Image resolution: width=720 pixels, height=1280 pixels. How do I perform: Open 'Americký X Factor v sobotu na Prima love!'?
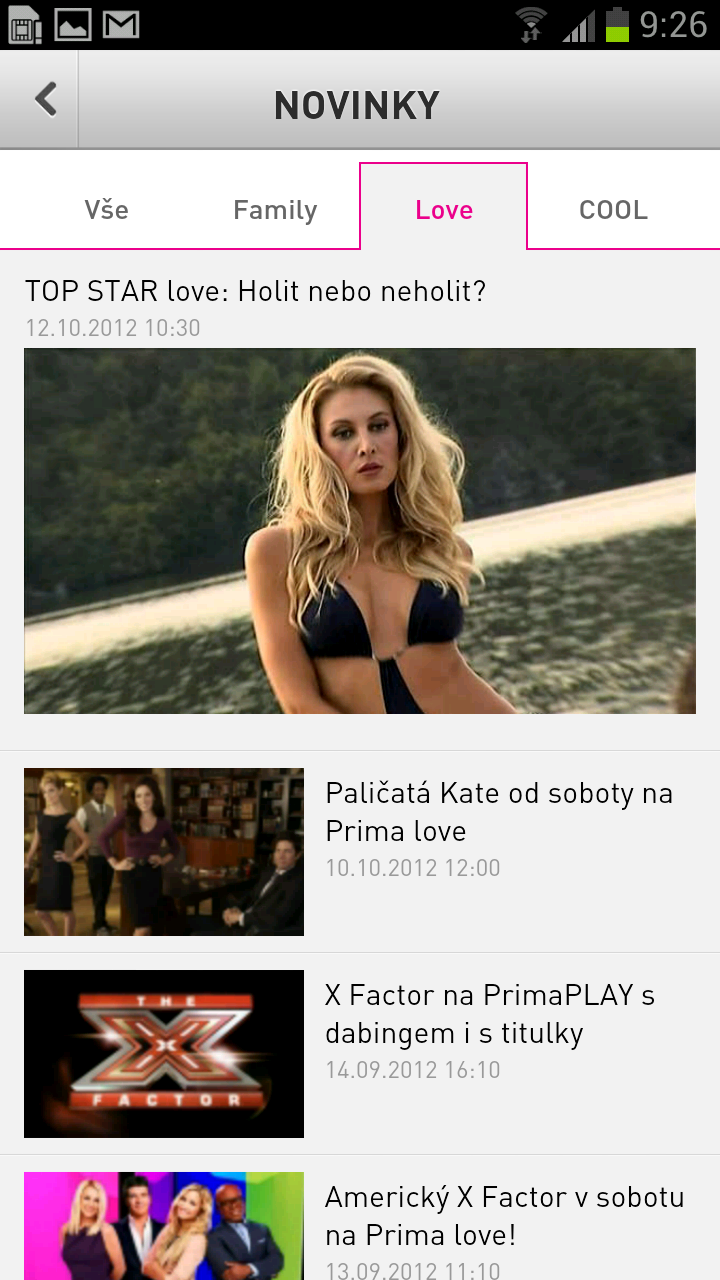point(503,1216)
